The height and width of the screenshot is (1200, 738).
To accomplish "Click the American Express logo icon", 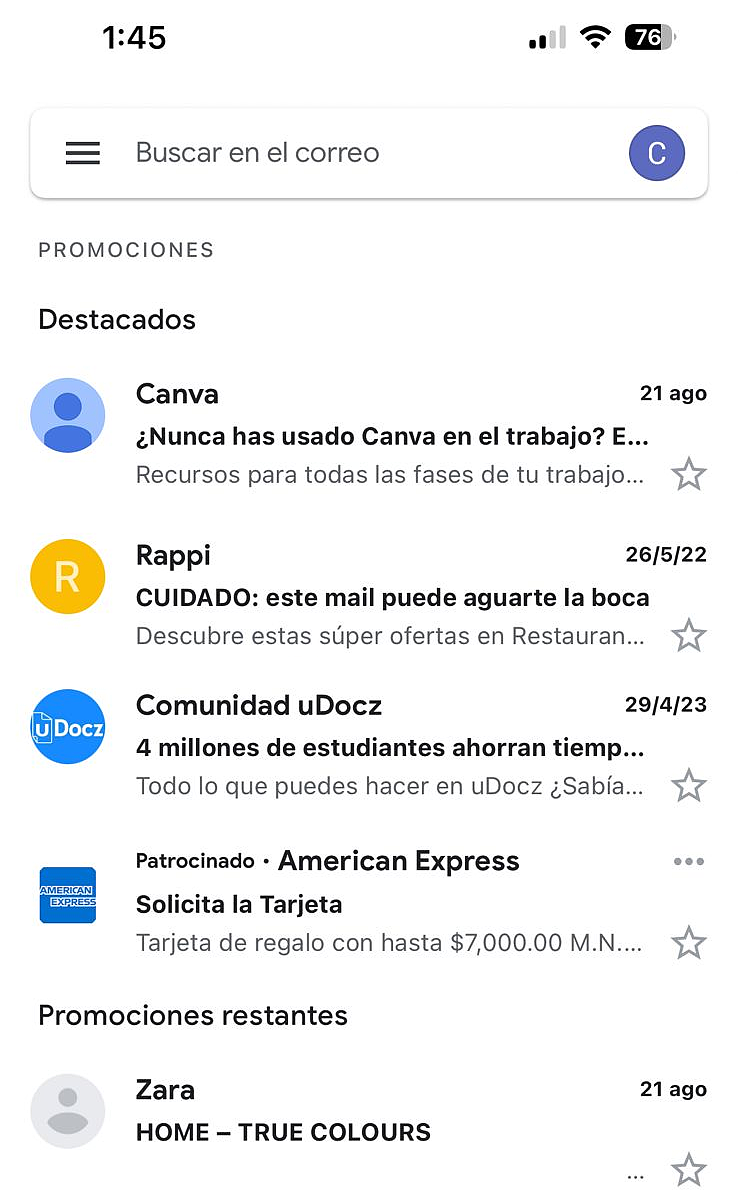I will [68, 895].
